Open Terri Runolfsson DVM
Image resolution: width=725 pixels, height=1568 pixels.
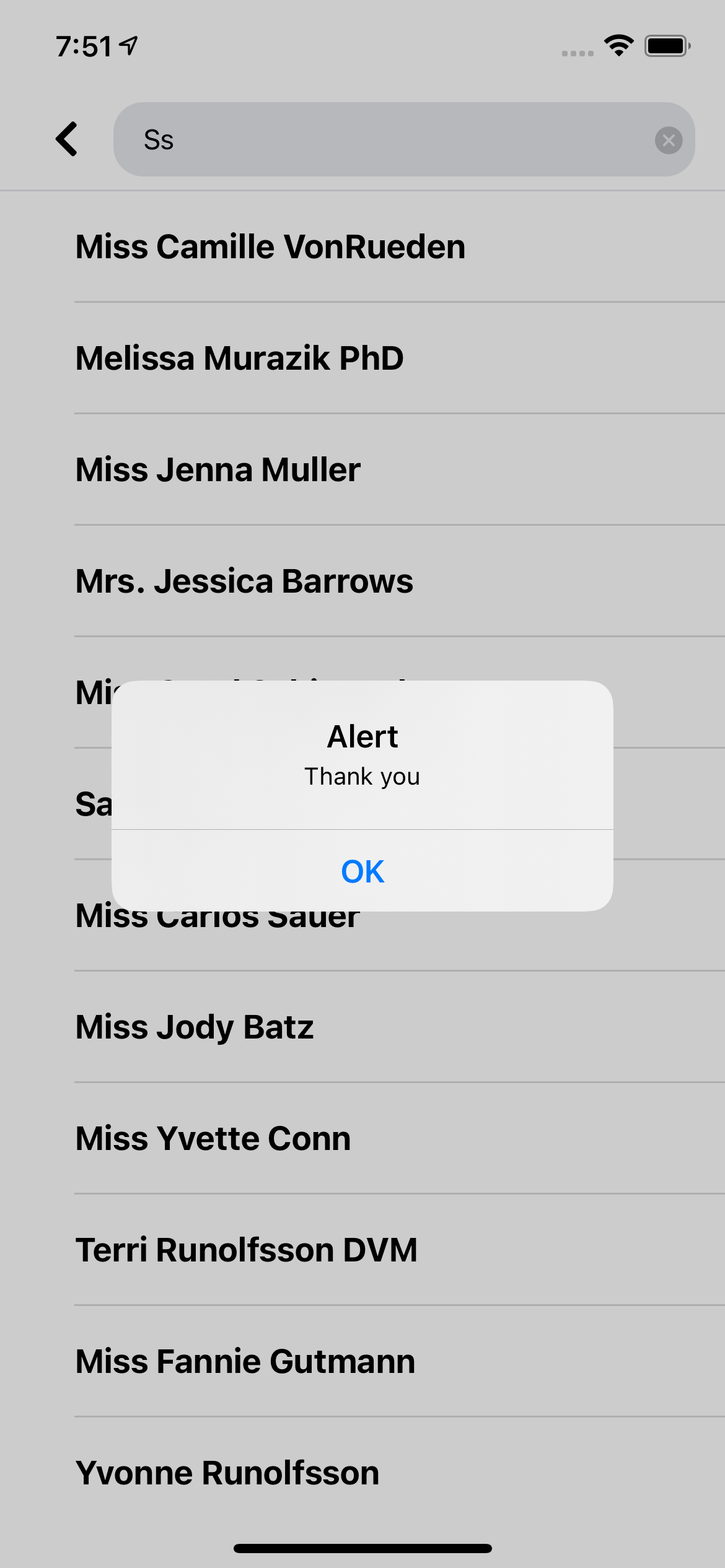tap(247, 1250)
